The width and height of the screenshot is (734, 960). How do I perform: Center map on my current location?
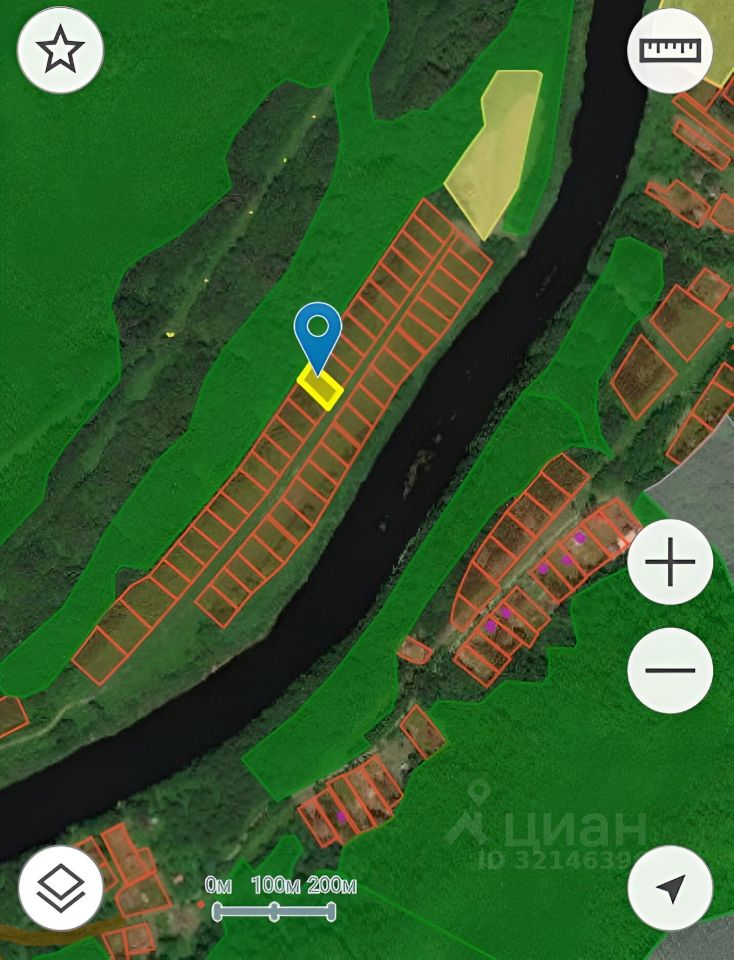pos(670,887)
